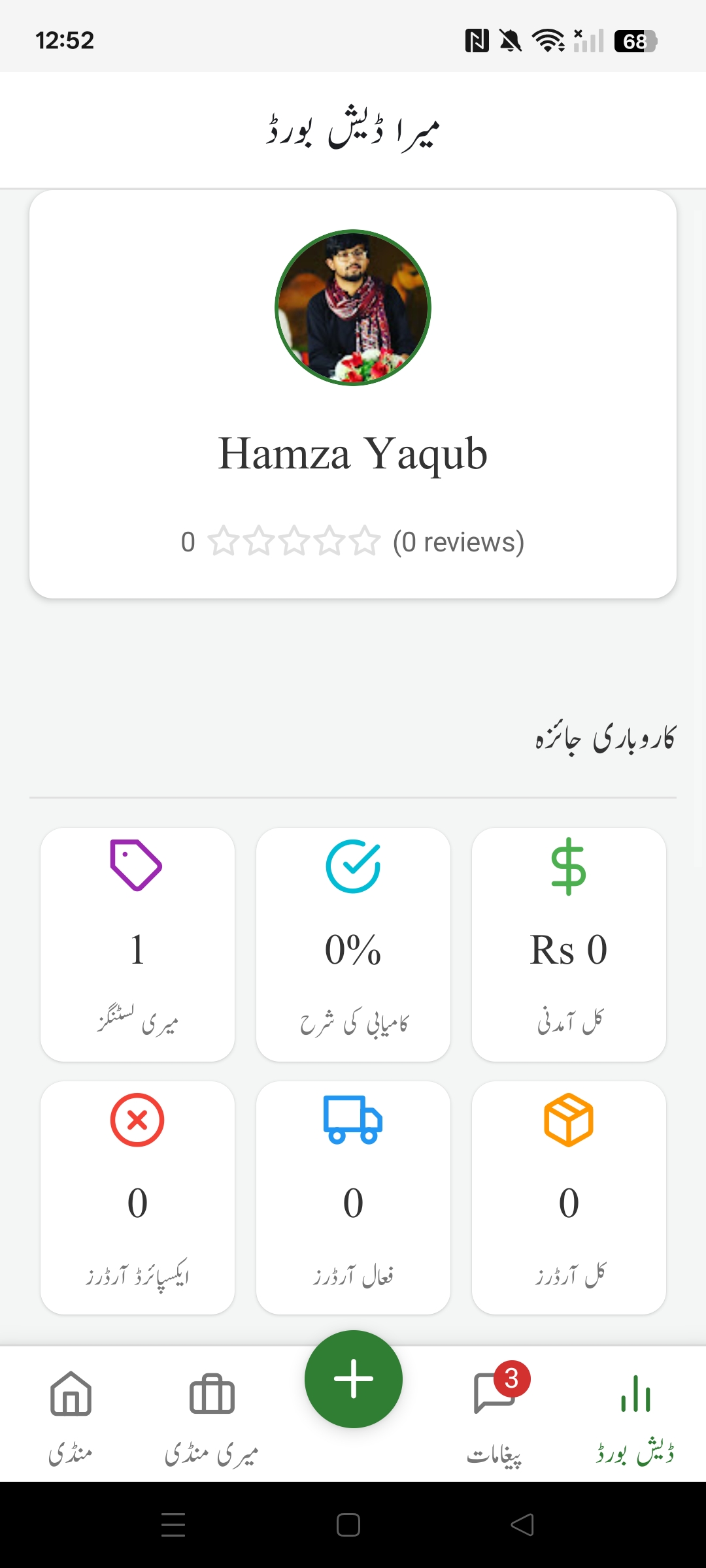Tap the green plus button to add listing
The width and height of the screenshot is (706, 1568).
[x=353, y=1379]
